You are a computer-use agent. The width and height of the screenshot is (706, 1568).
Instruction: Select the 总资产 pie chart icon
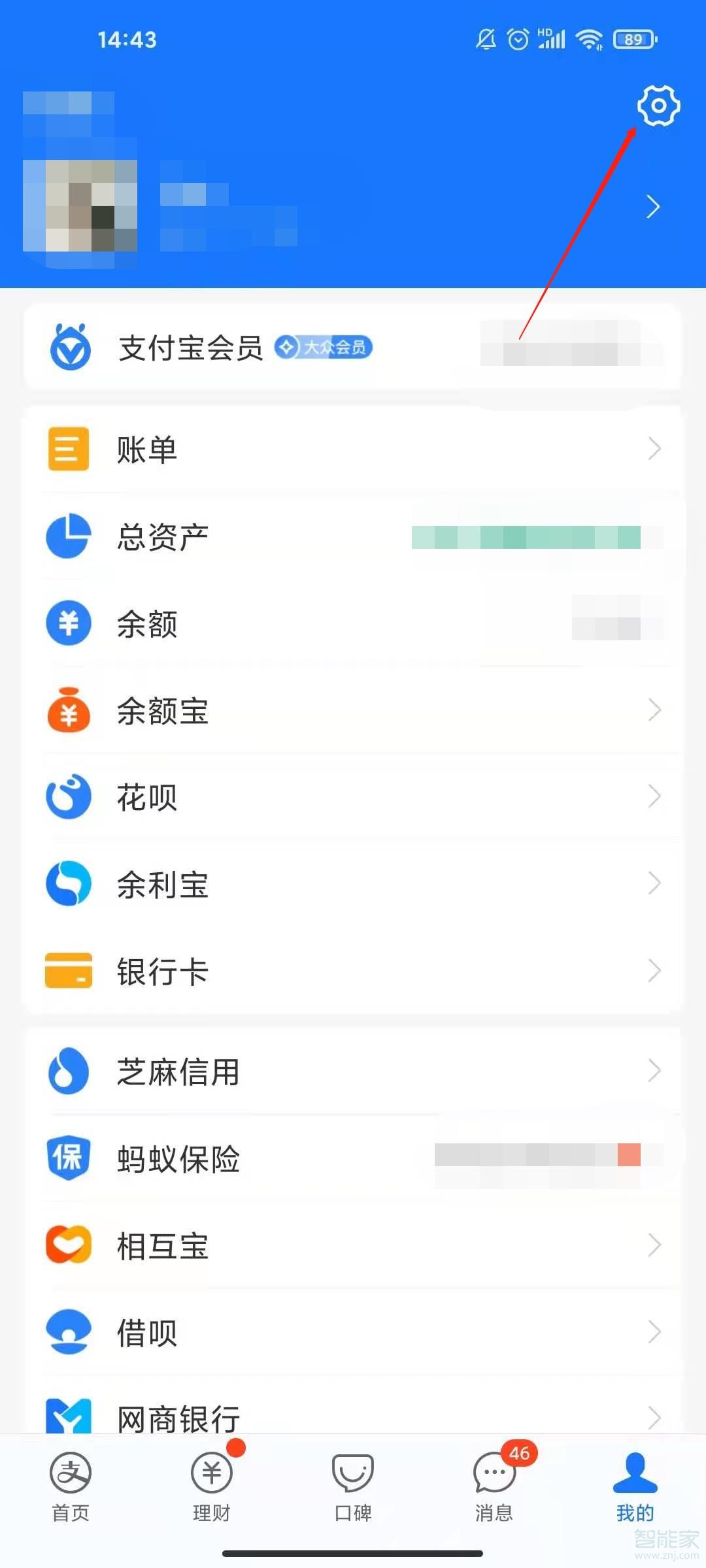point(68,536)
